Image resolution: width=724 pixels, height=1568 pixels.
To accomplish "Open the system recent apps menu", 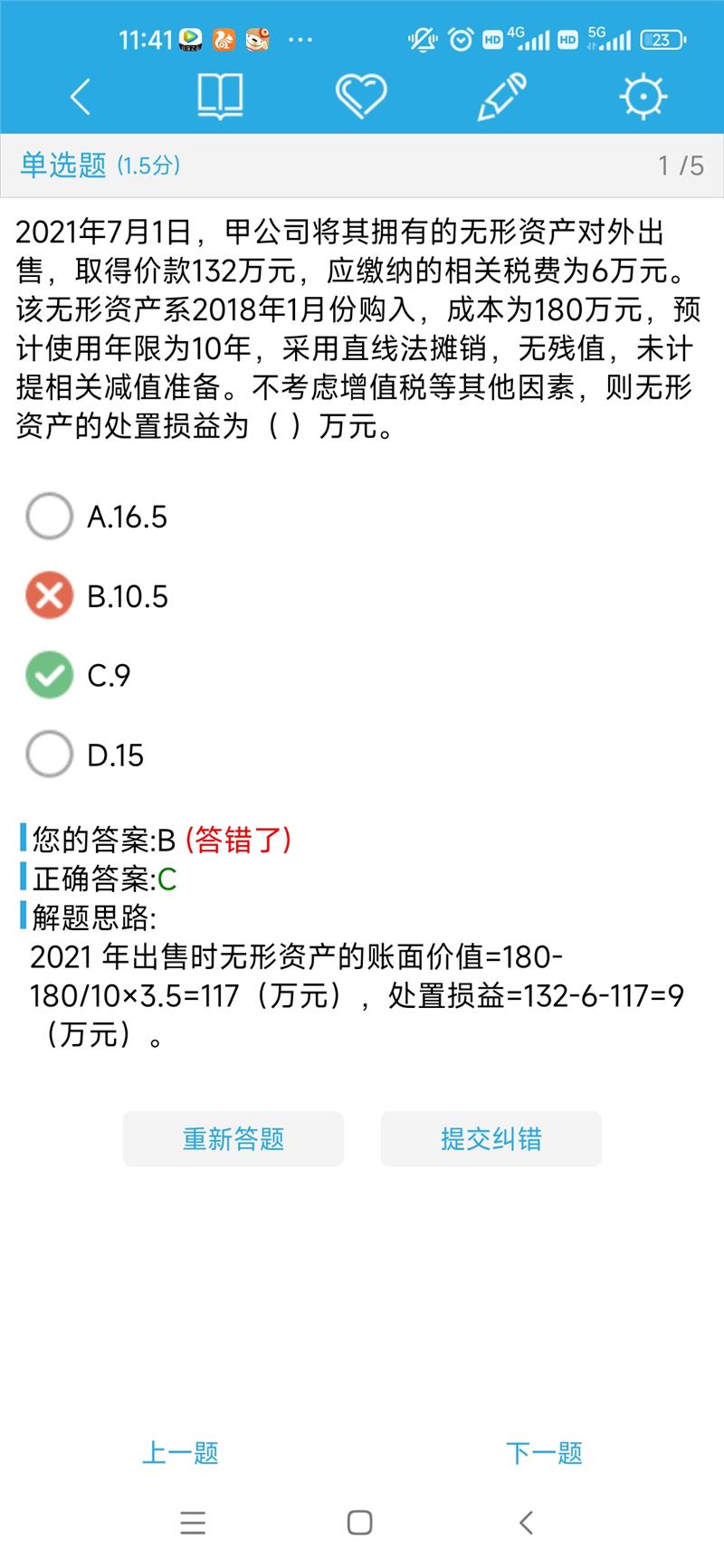I will coord(193,1523).
